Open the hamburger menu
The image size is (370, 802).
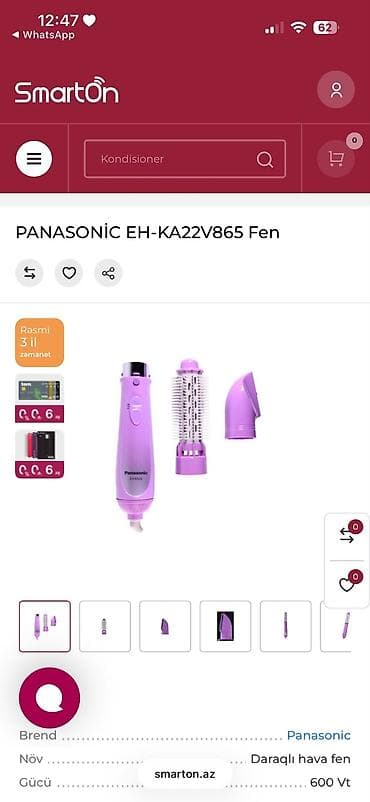coord(34,159)
